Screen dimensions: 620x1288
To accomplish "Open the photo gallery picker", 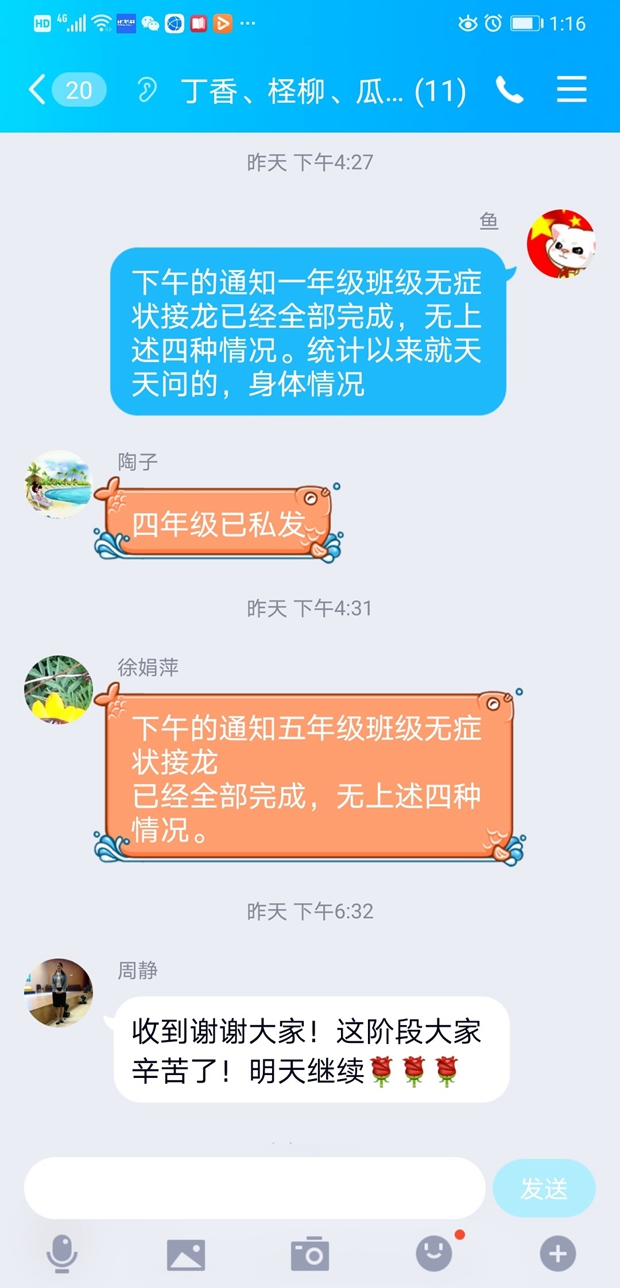I will [186, 1253].
